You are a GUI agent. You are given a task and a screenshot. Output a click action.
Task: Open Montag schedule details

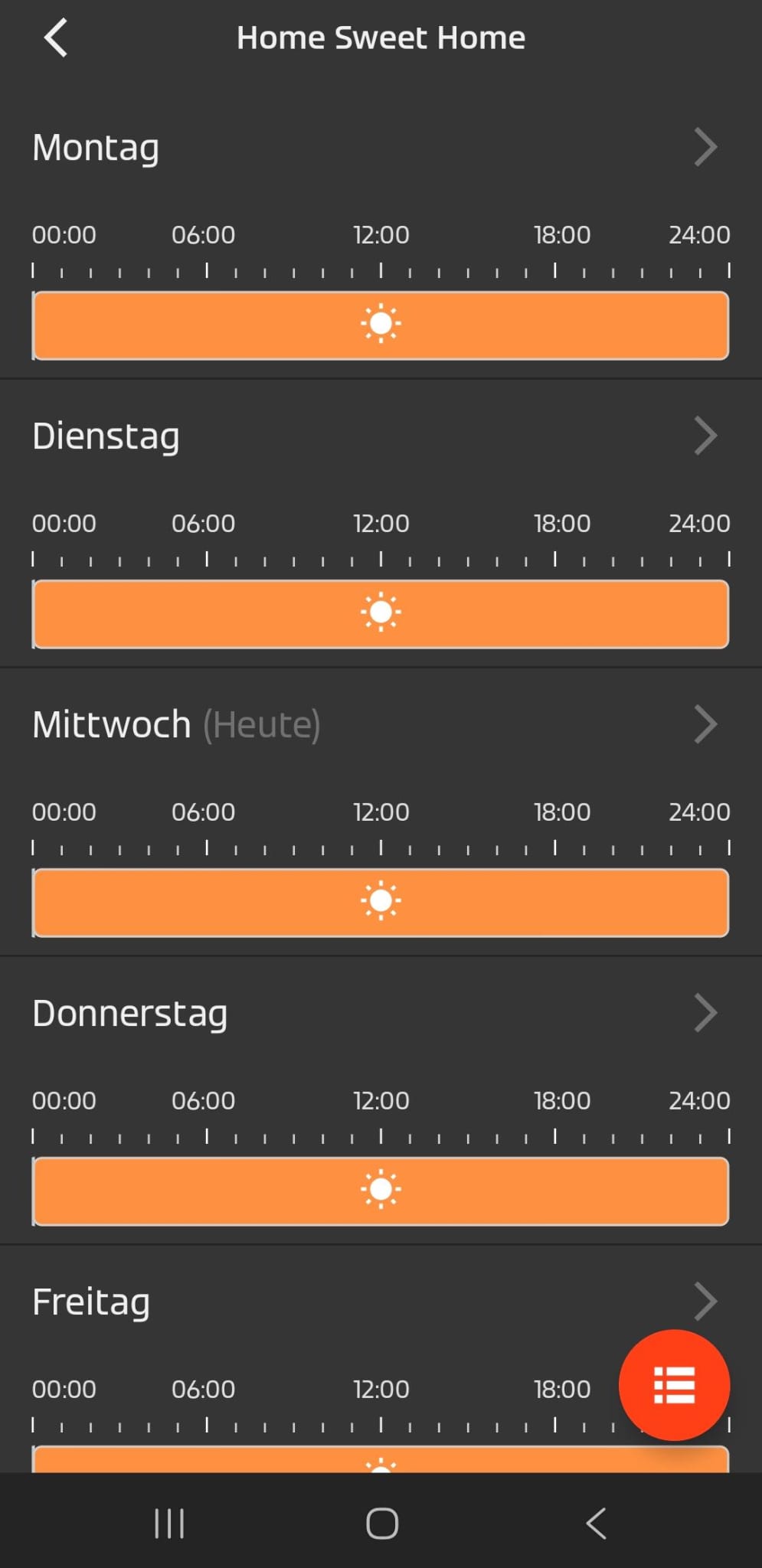[705, 147]
